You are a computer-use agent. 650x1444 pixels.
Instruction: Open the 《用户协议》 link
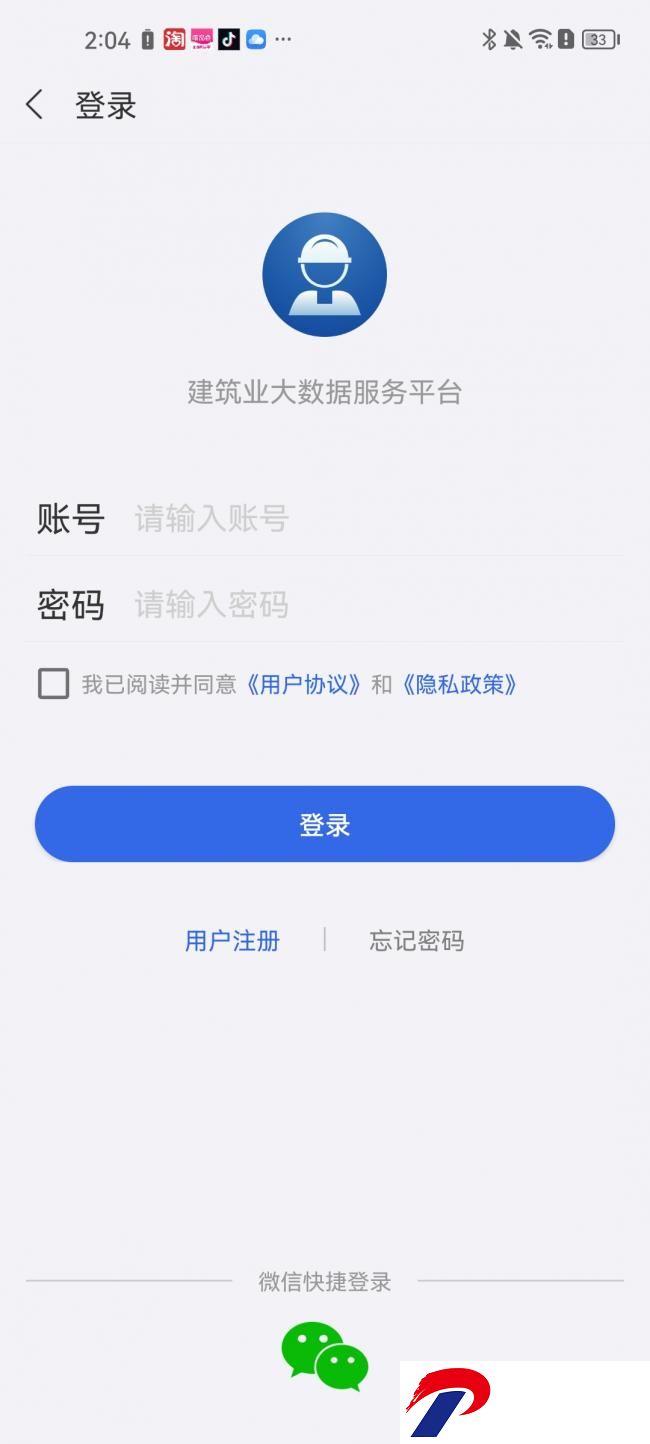click(303, 685)
